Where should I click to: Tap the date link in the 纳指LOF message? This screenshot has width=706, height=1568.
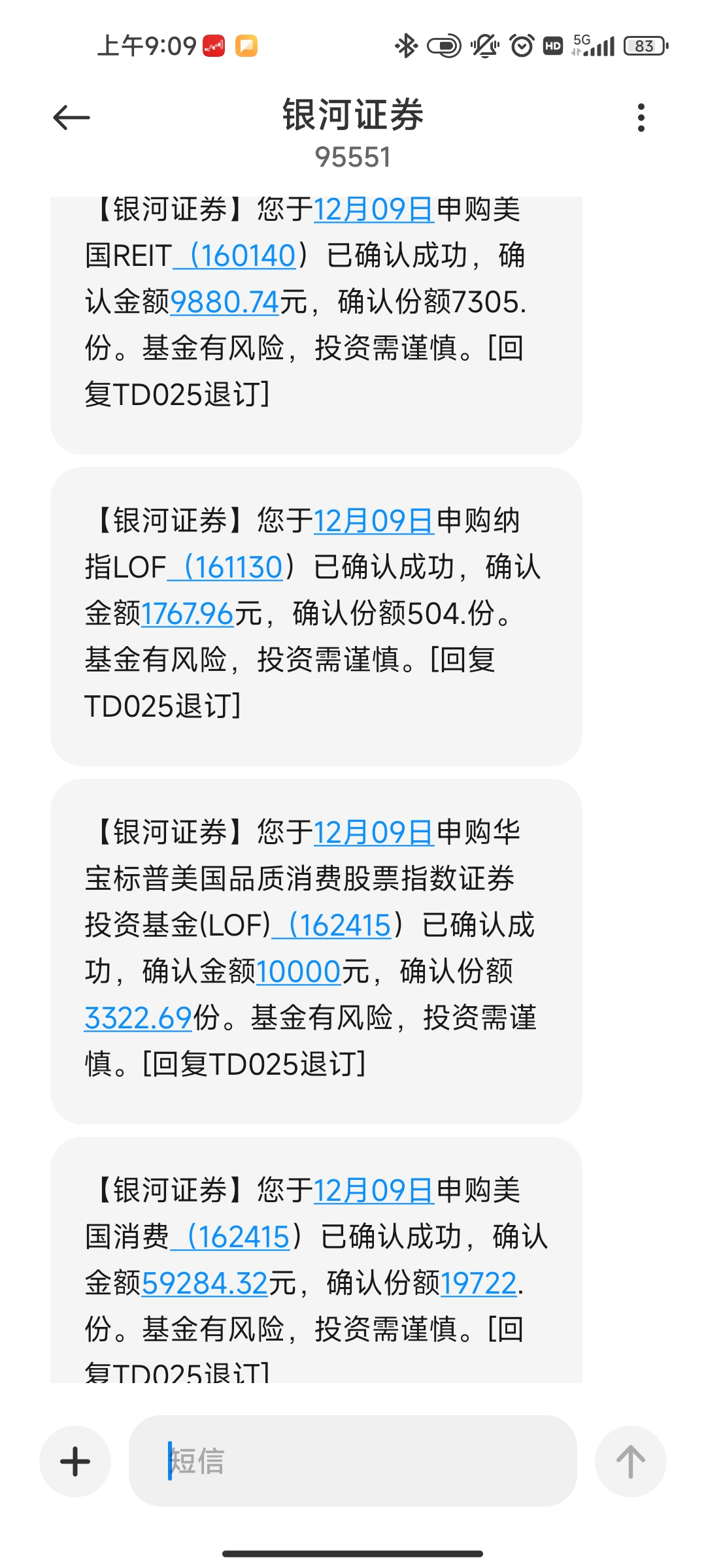tap(373, 521)
